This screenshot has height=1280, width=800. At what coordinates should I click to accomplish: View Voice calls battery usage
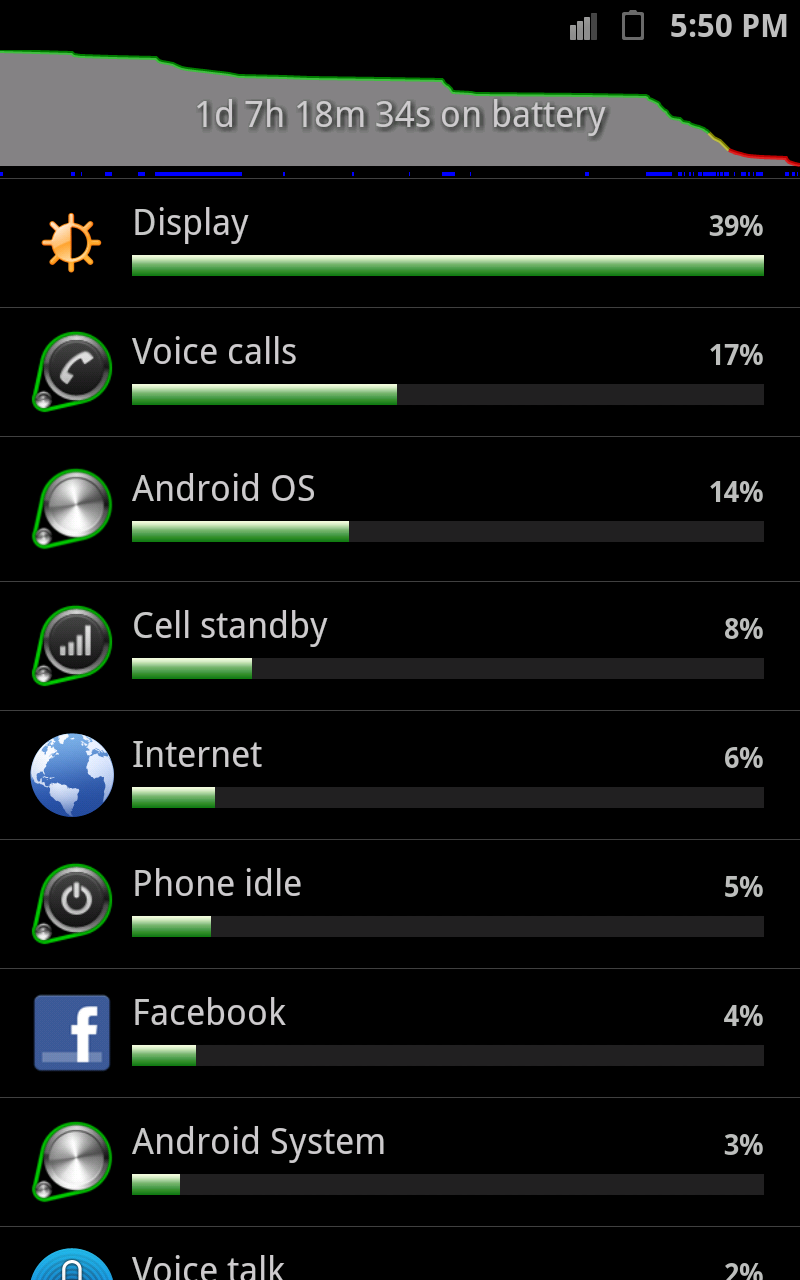click(x=400, y=372)
